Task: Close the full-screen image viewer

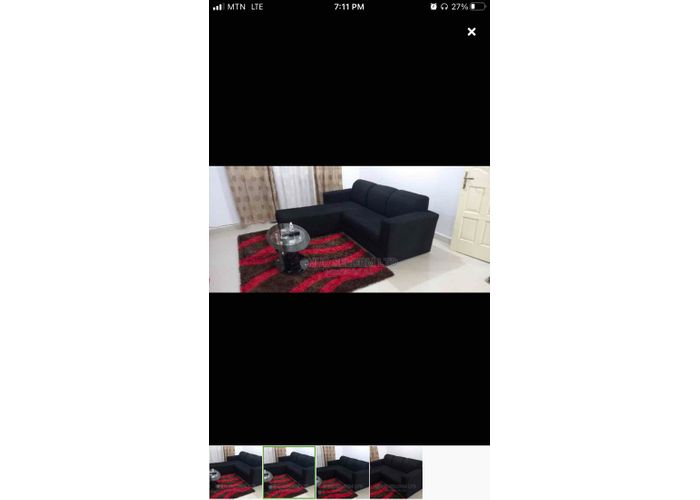Action: point(471,32)
